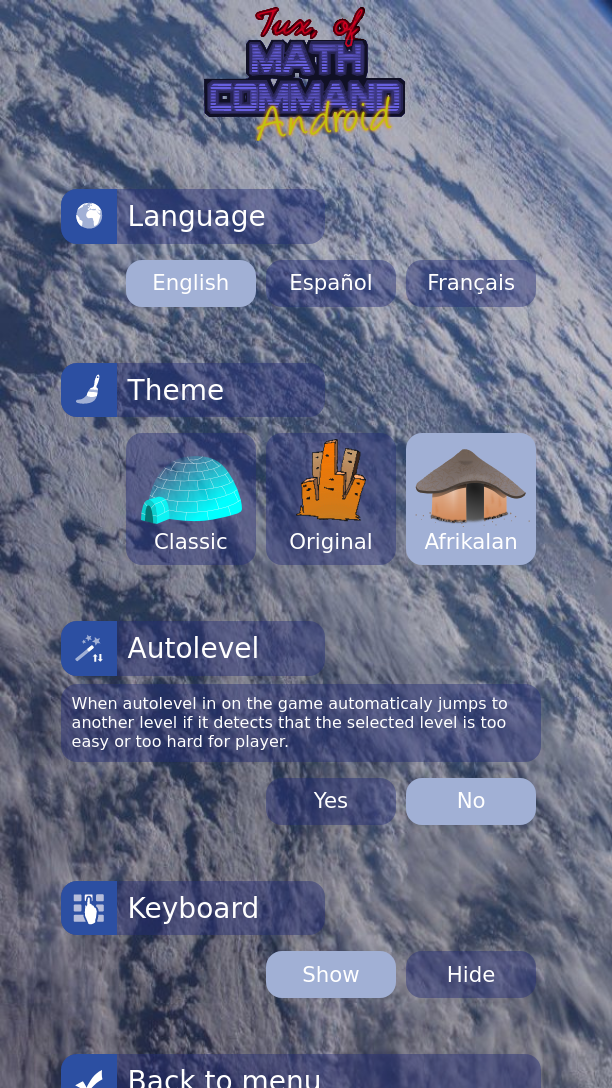Enable autolevel with Yes

tap(330, 801)
